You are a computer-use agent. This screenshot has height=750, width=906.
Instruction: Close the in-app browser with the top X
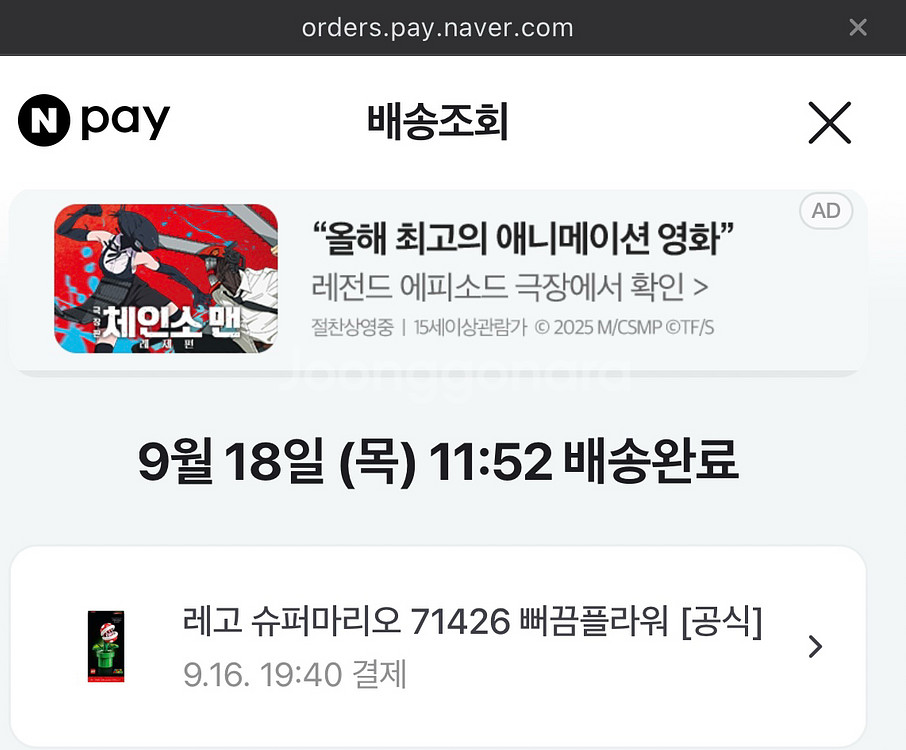click(x=857, y=27)
